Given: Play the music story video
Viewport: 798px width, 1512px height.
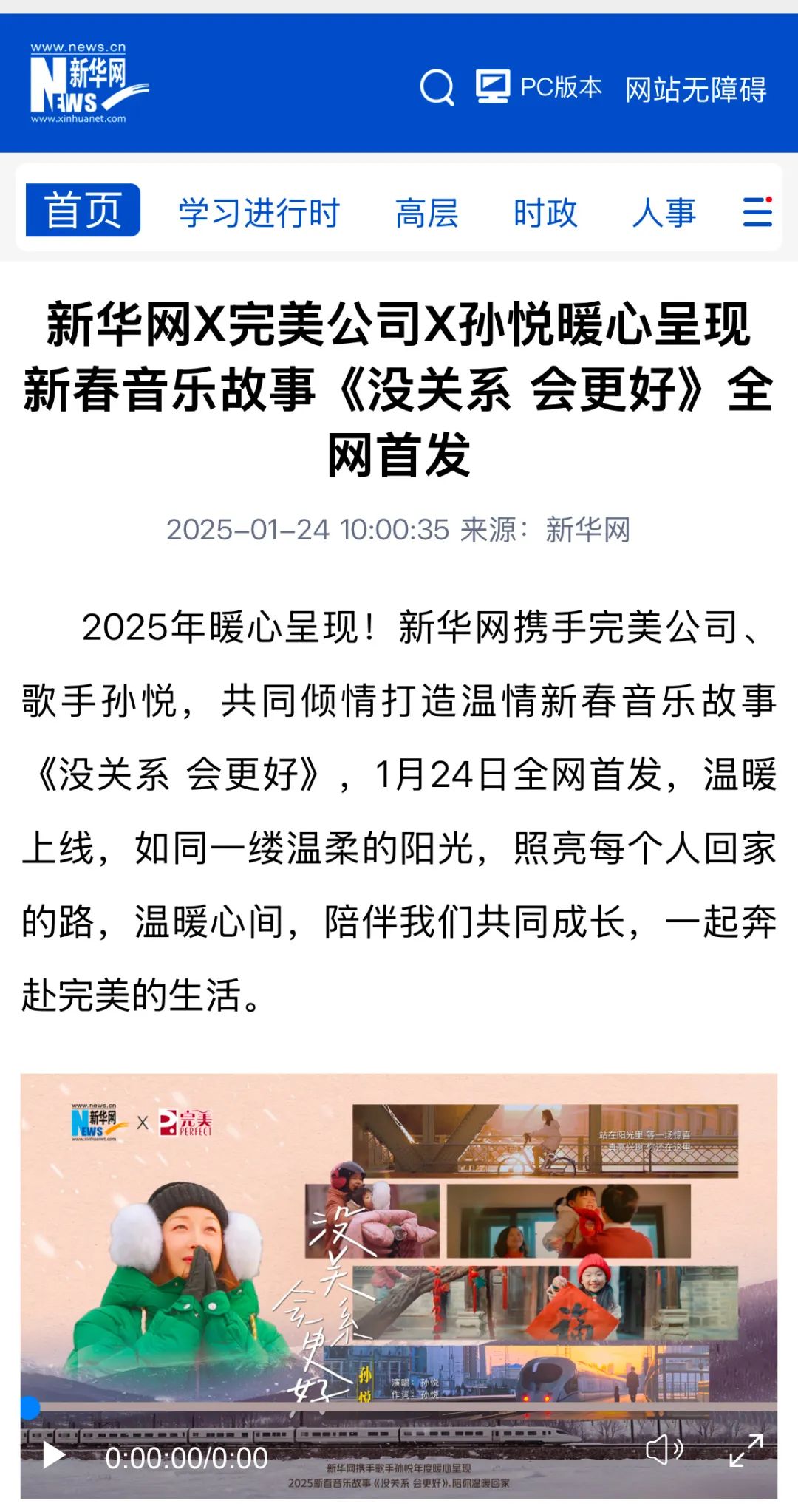Looking at the screenshot, I should coord(53,1455).
